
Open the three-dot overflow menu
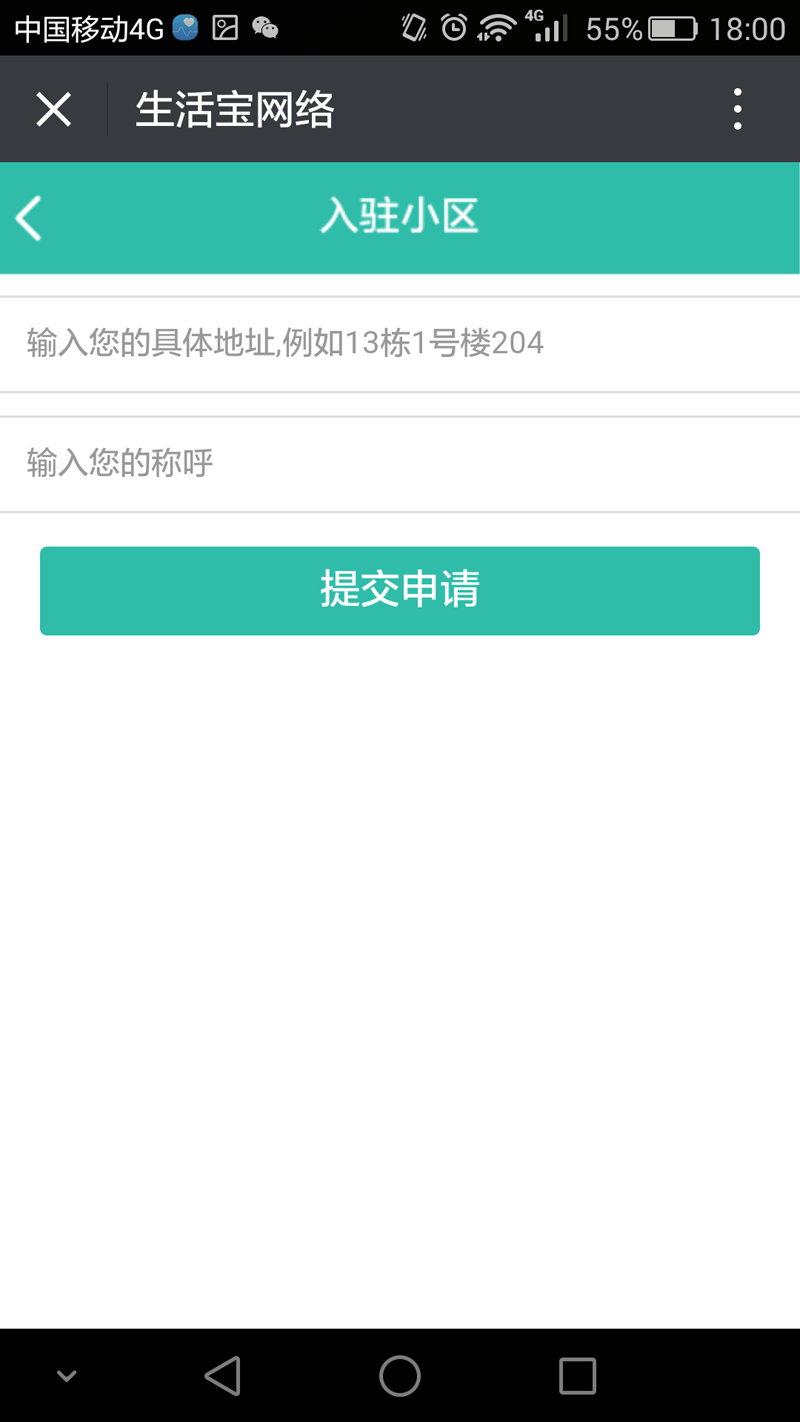737,109
